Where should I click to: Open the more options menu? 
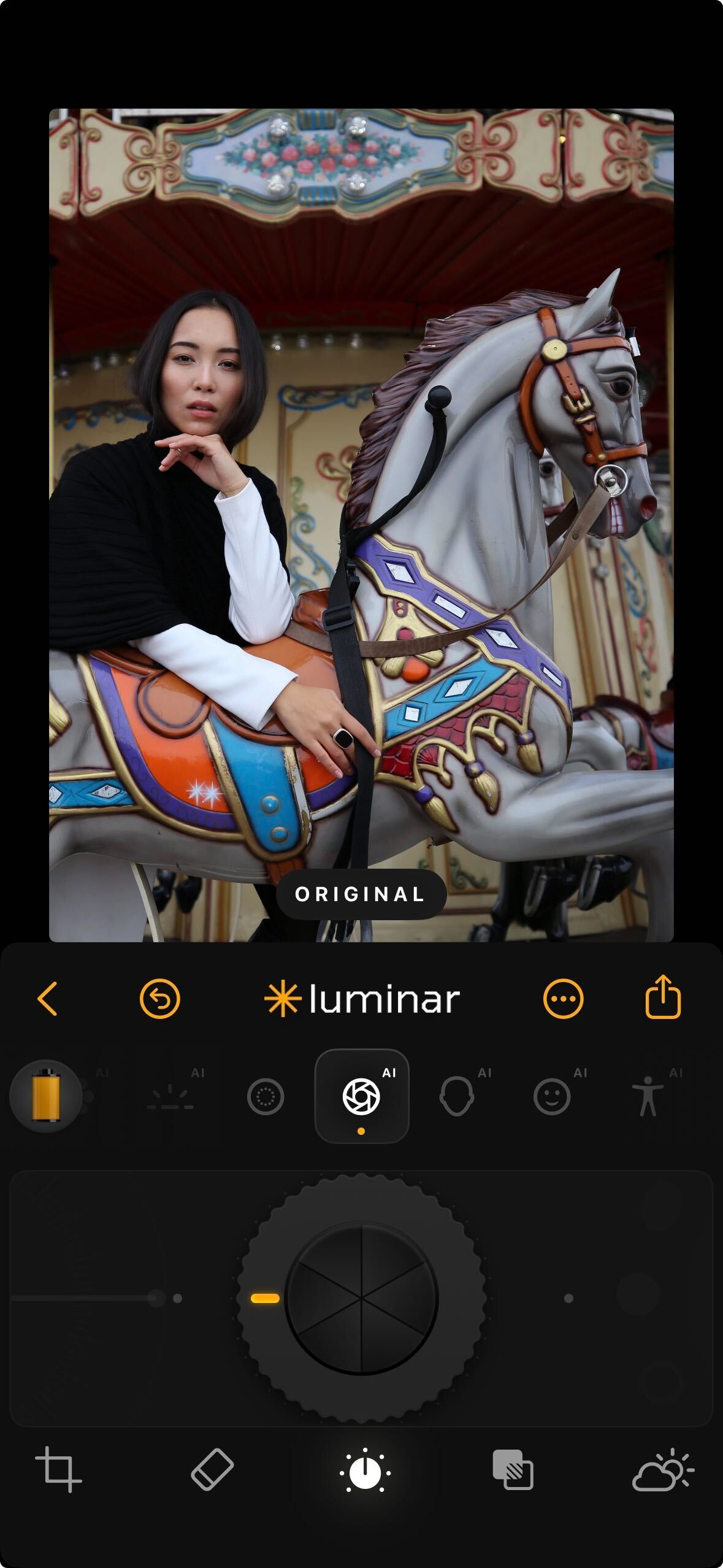(562, 999)
